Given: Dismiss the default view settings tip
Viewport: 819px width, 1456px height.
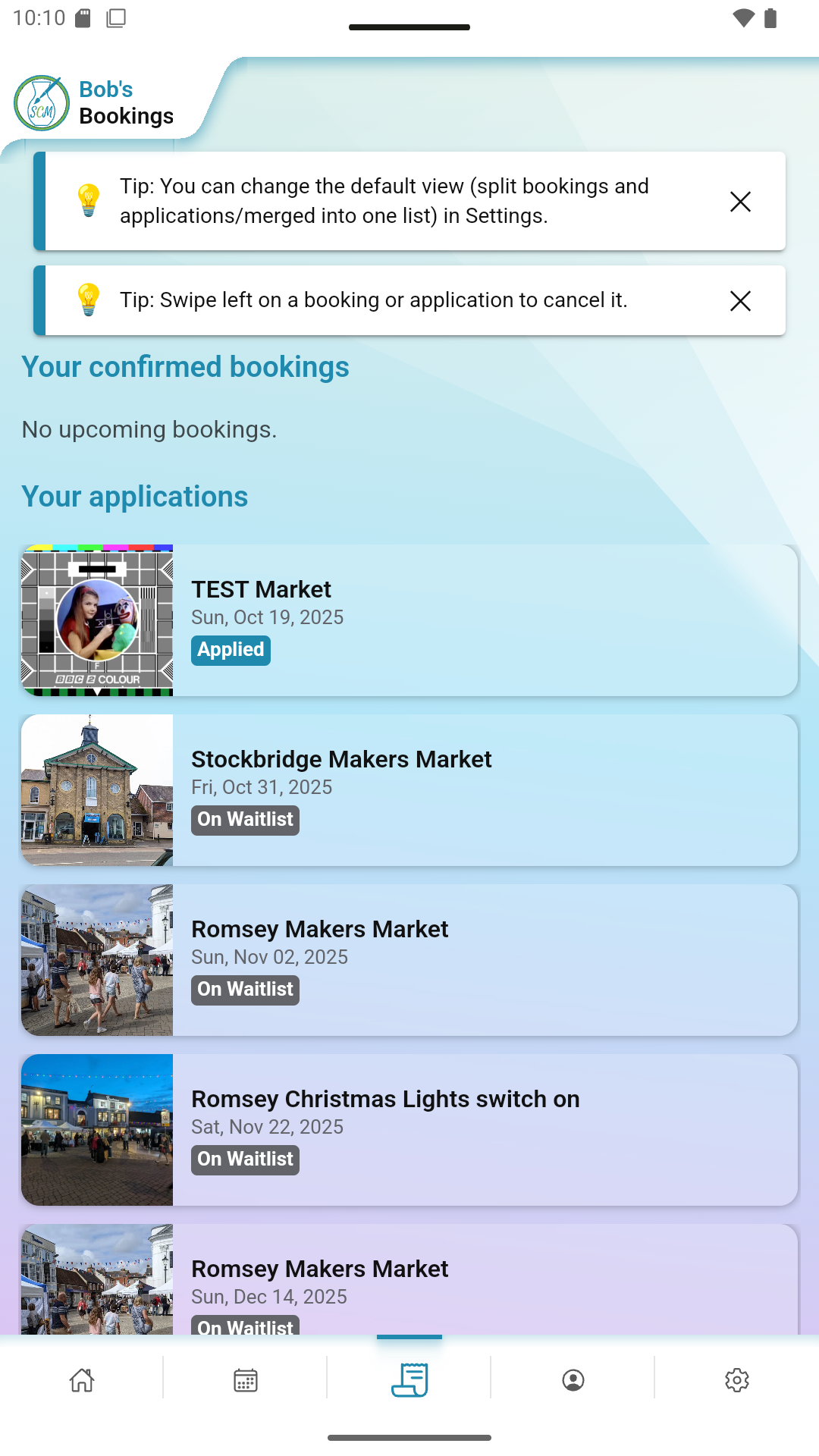Looking at the screenshot, I should click(x=740, y=202).
